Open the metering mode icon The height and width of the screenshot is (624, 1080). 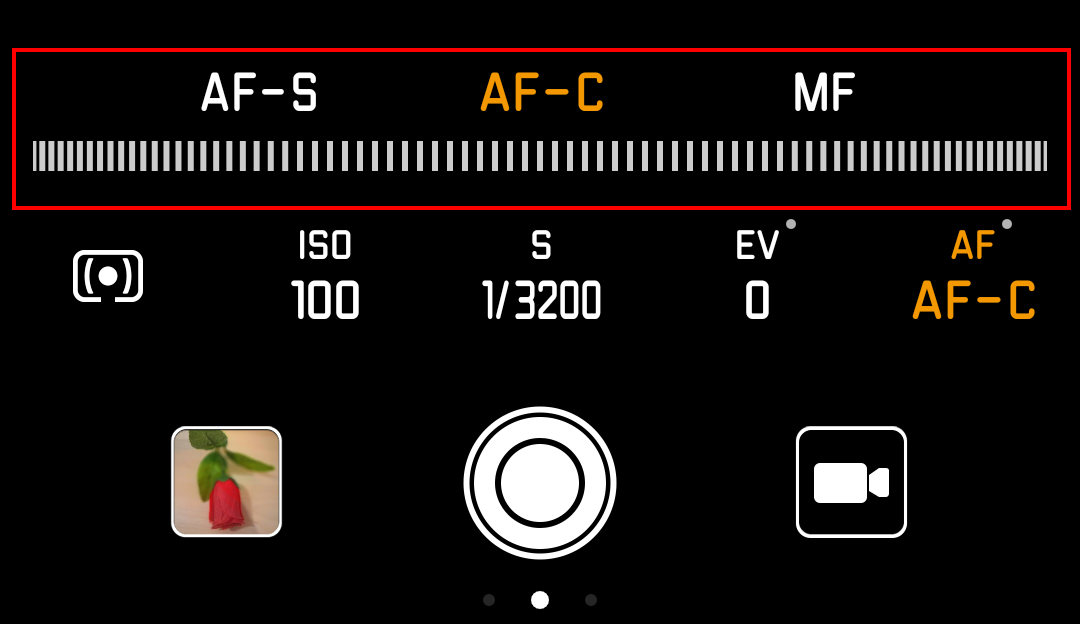(x=108, y=276)
